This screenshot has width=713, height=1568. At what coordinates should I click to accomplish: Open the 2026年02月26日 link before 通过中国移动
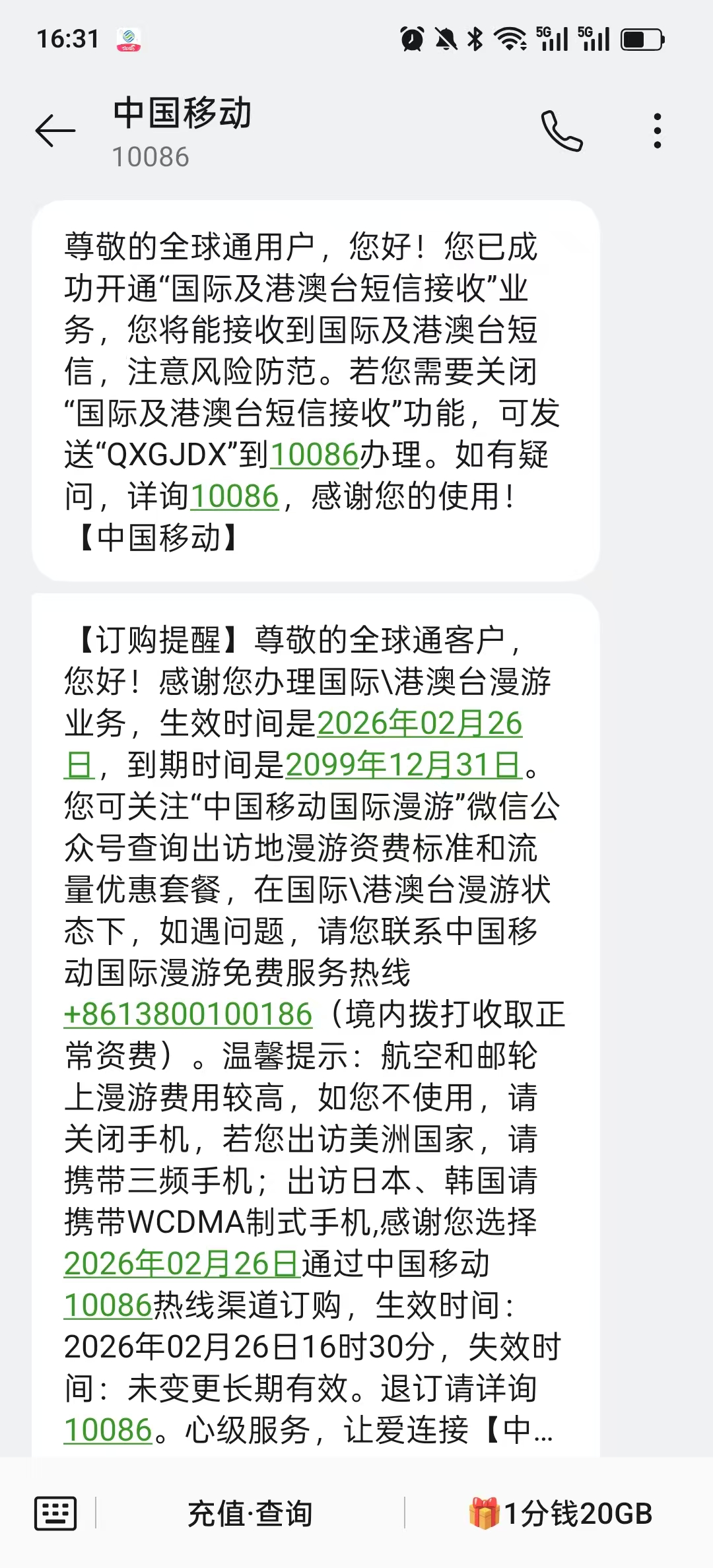[182, 1264]
